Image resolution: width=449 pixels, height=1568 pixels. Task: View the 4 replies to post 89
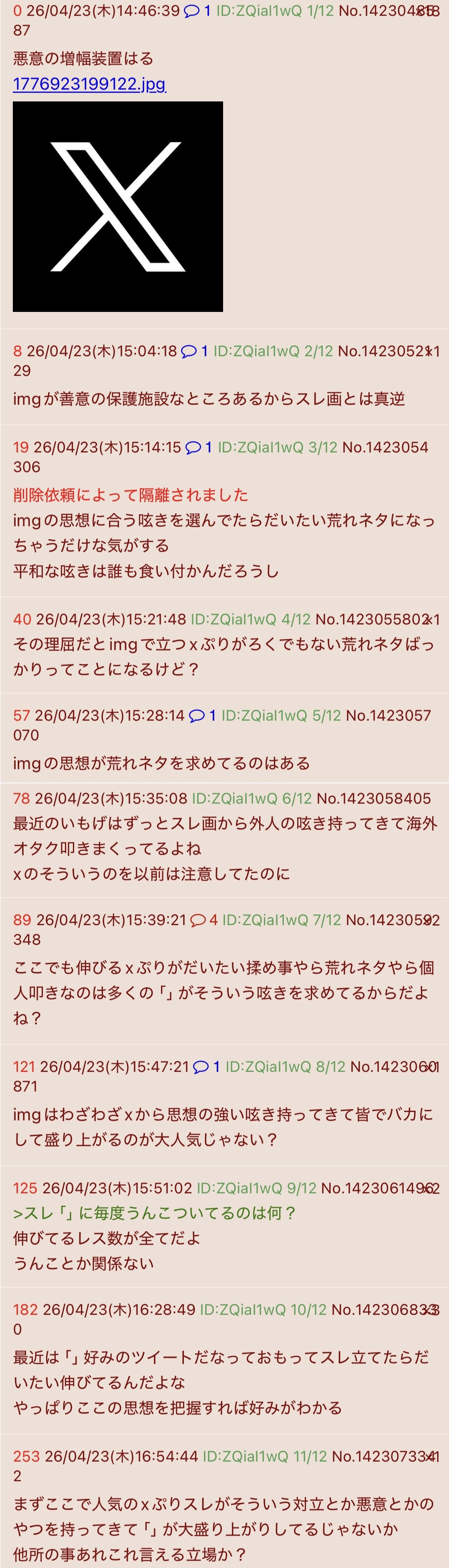click(204, 920)
